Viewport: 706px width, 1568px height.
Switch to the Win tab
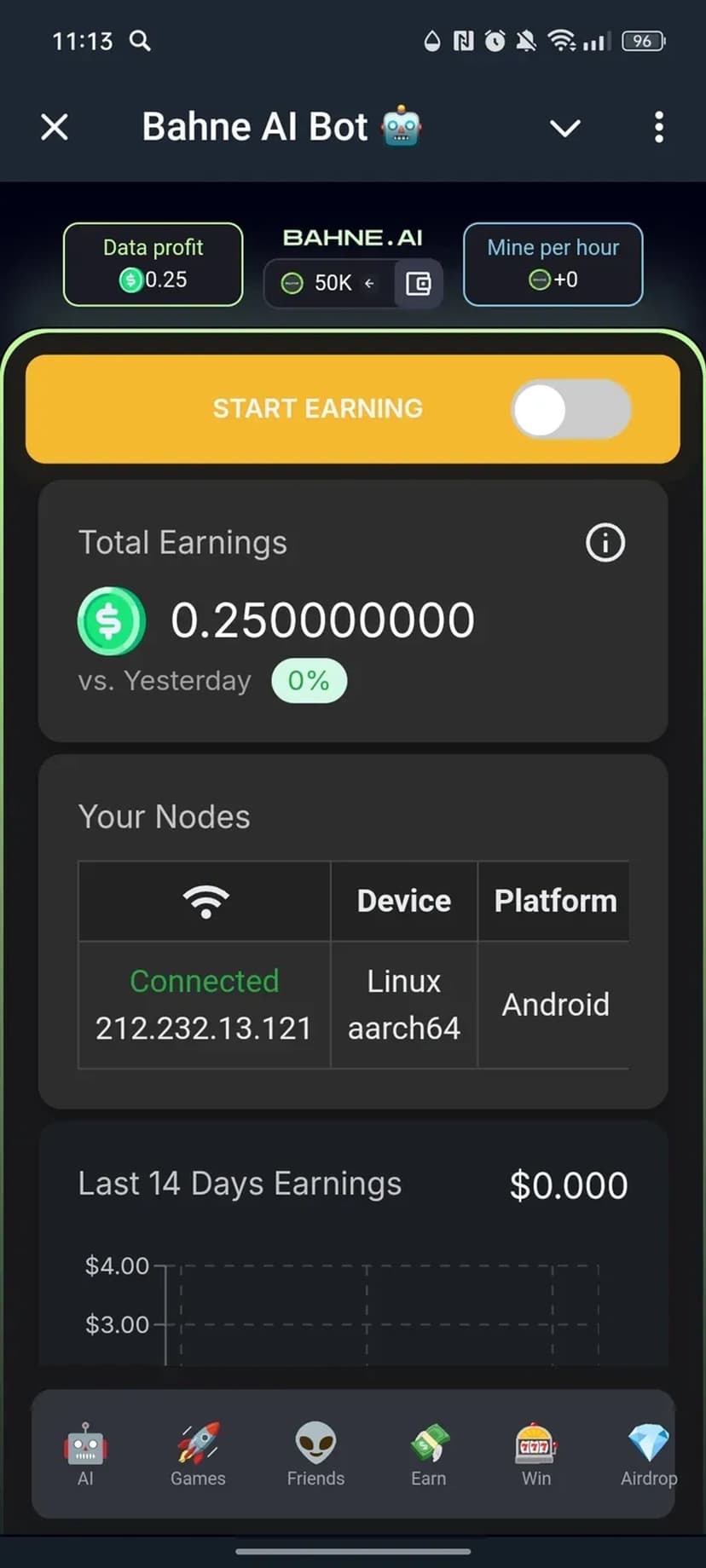click(x=536, y=1454)
